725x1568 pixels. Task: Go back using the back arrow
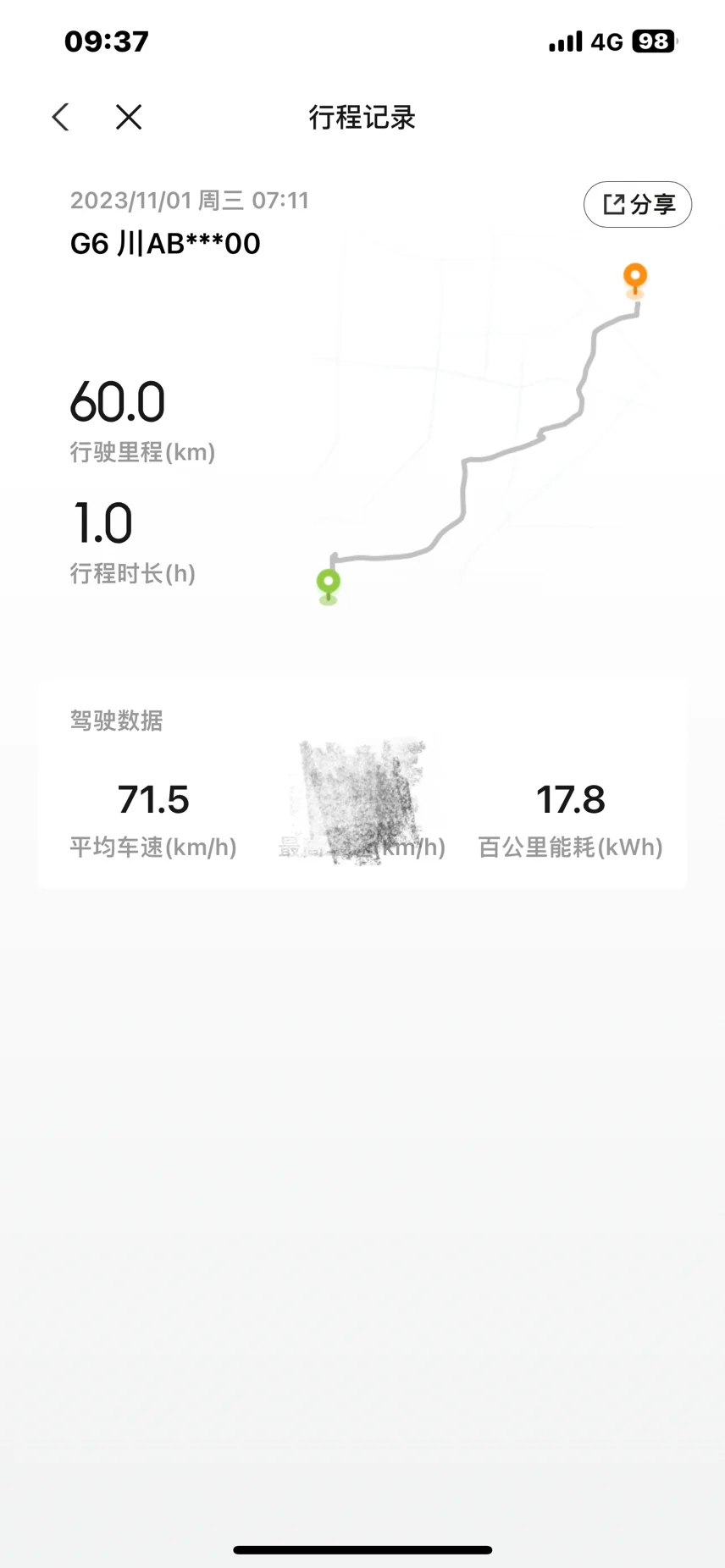[60, 117]
